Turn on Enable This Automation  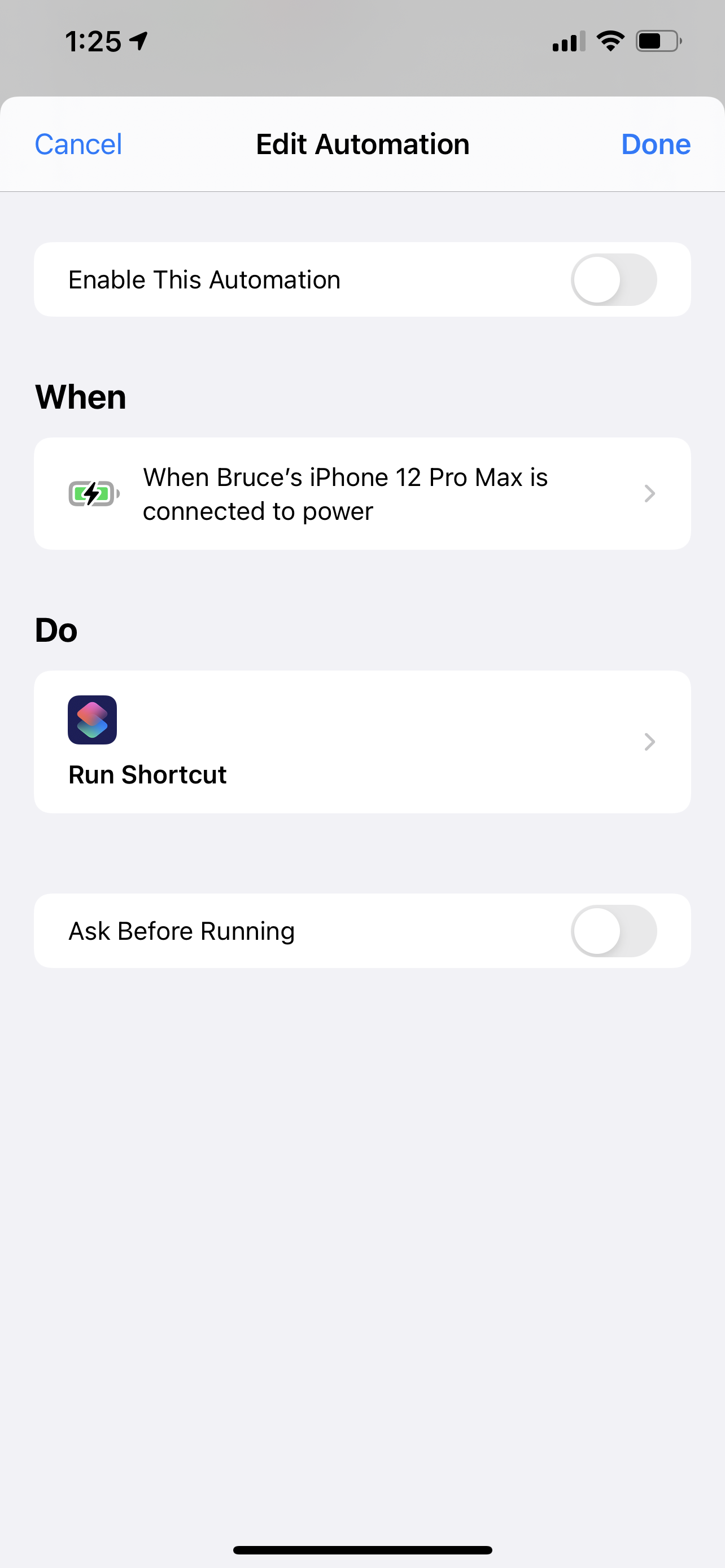click(x=613, y=279)
